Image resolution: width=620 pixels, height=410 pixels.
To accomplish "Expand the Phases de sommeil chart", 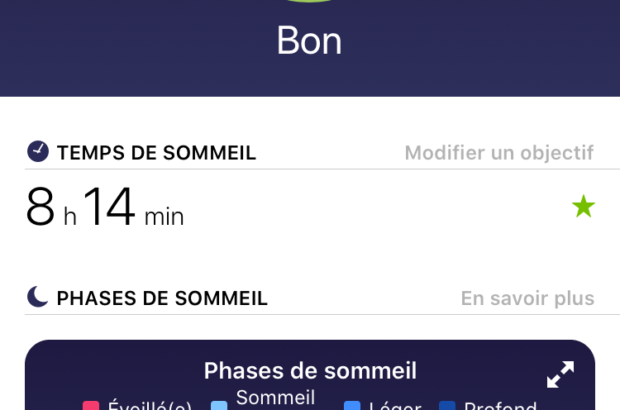I will [x=560, y=374].
